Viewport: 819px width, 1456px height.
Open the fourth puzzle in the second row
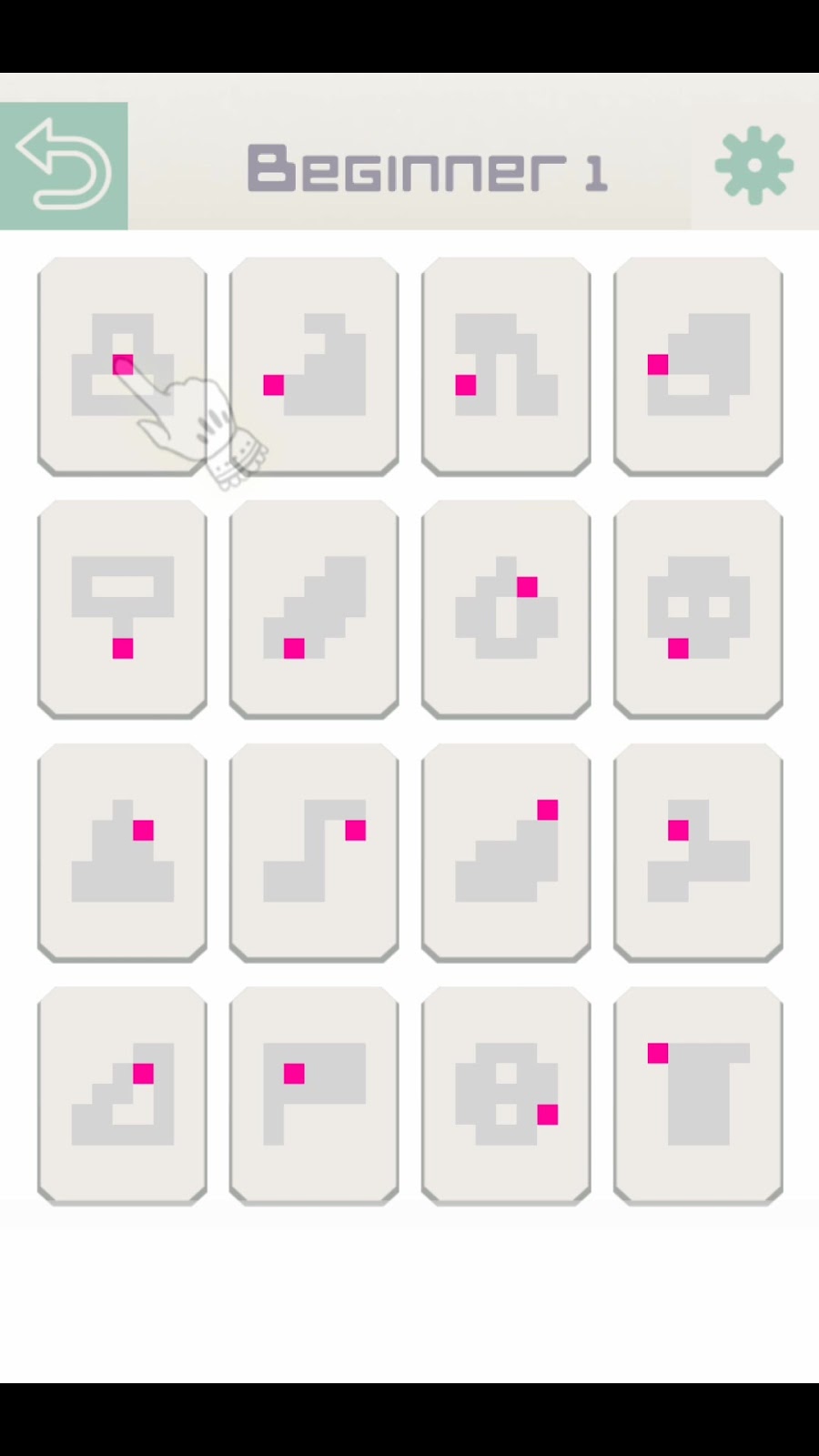click(x=698, y=609)
